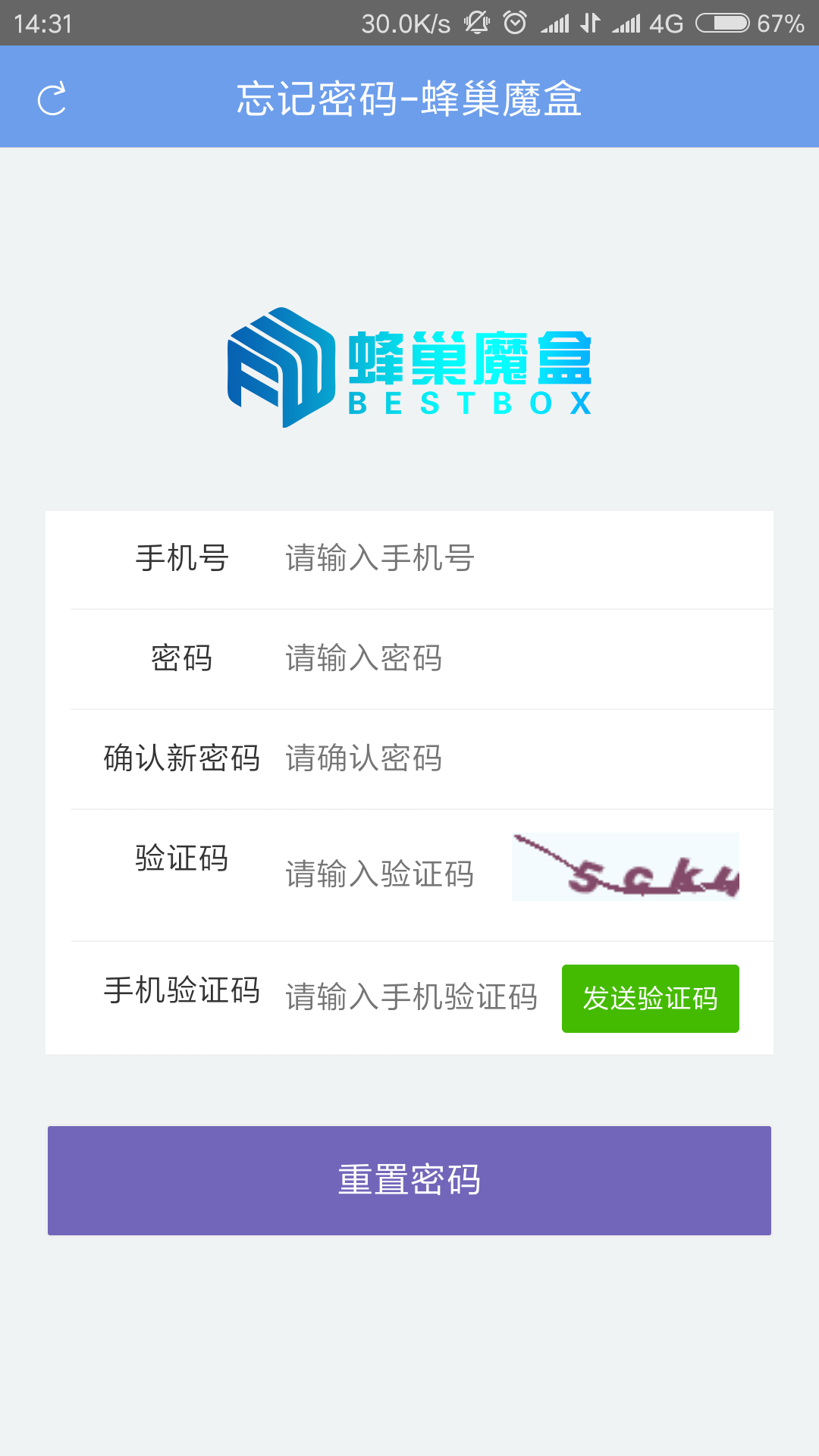Focus the phone number input field
Screen dimensions: 819x1456
(516, 559)
